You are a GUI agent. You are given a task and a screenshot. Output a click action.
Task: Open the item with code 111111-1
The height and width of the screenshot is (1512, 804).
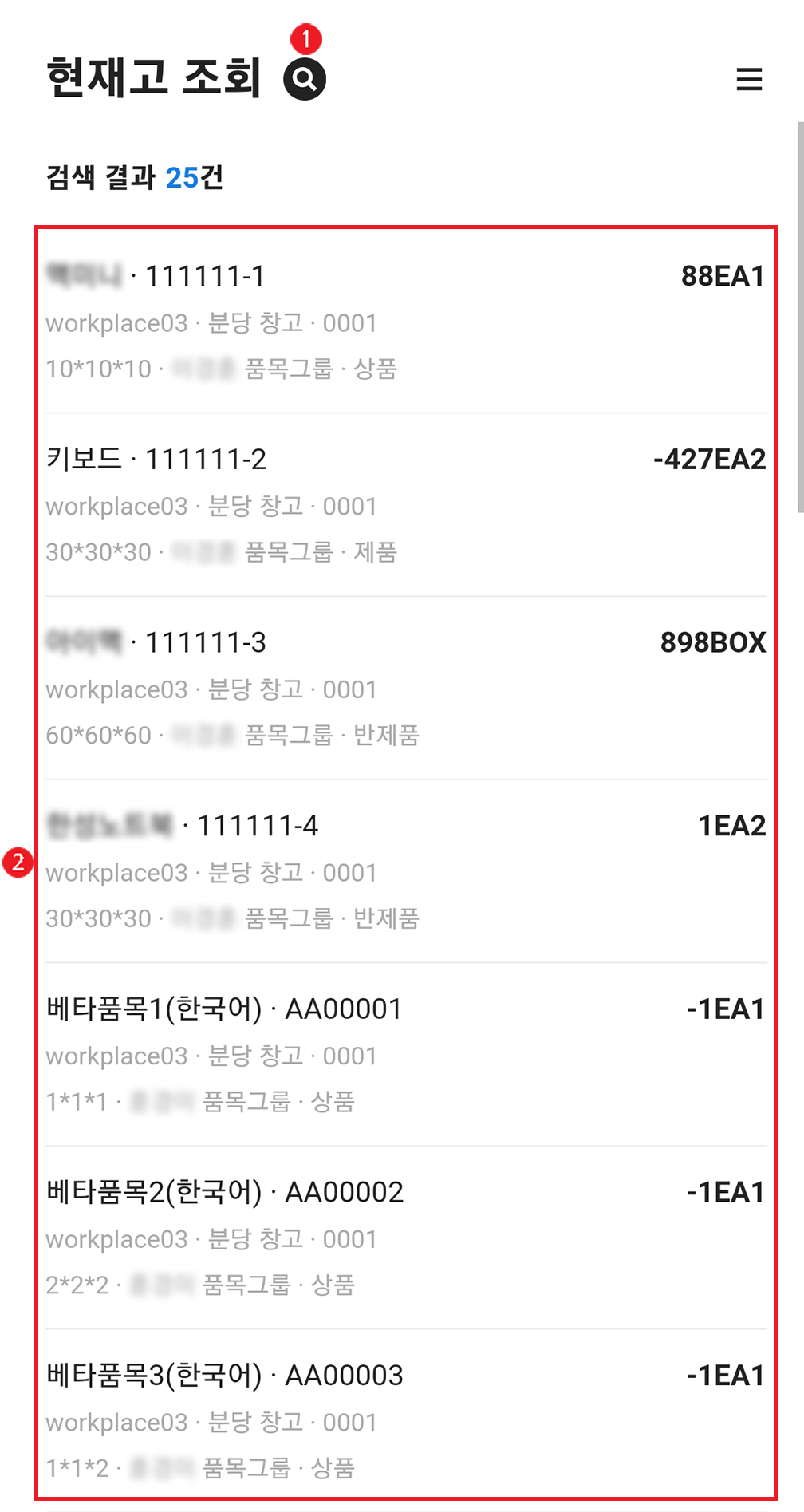coord(405,322)
